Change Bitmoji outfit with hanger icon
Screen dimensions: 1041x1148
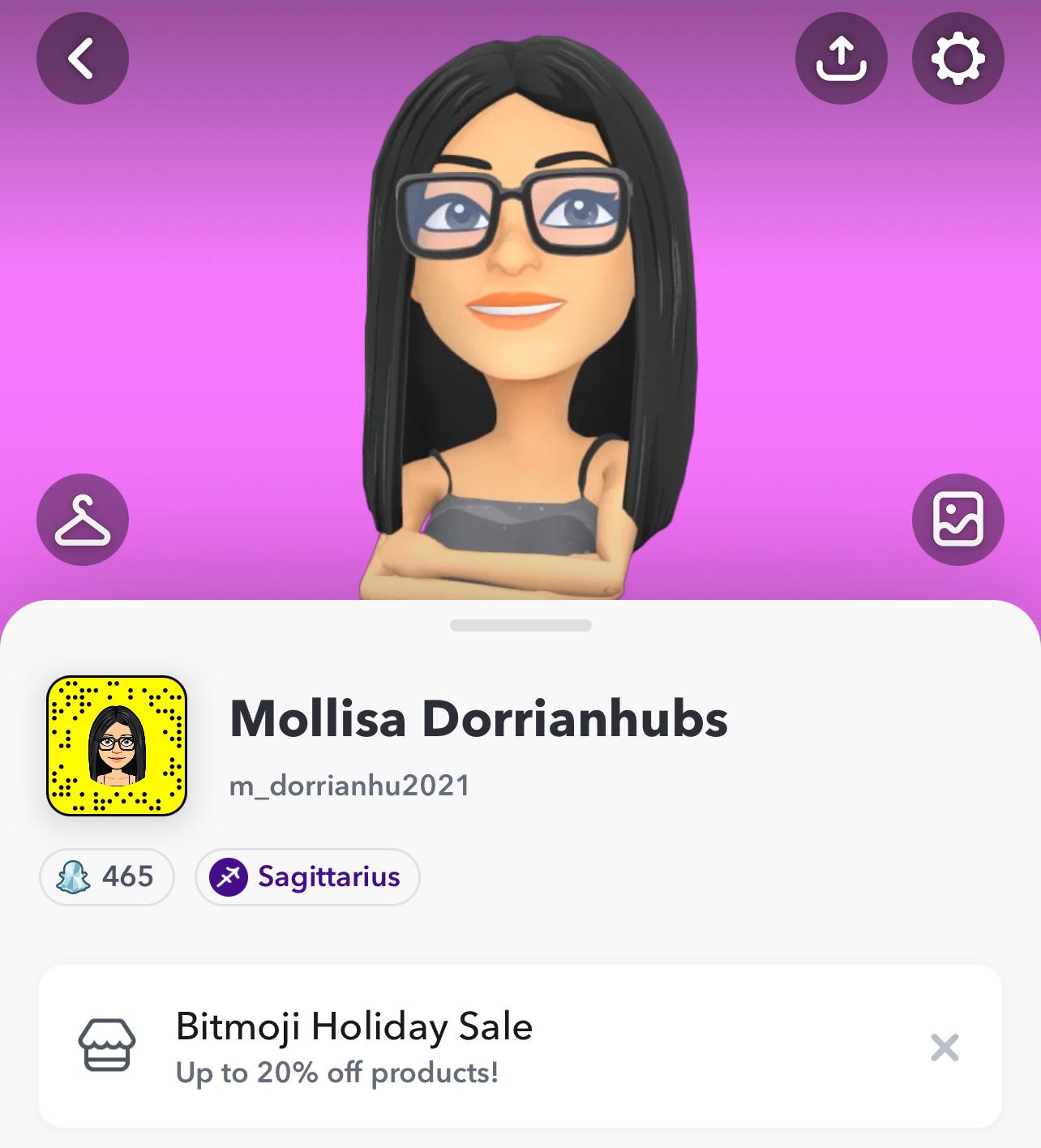point(82,520)
